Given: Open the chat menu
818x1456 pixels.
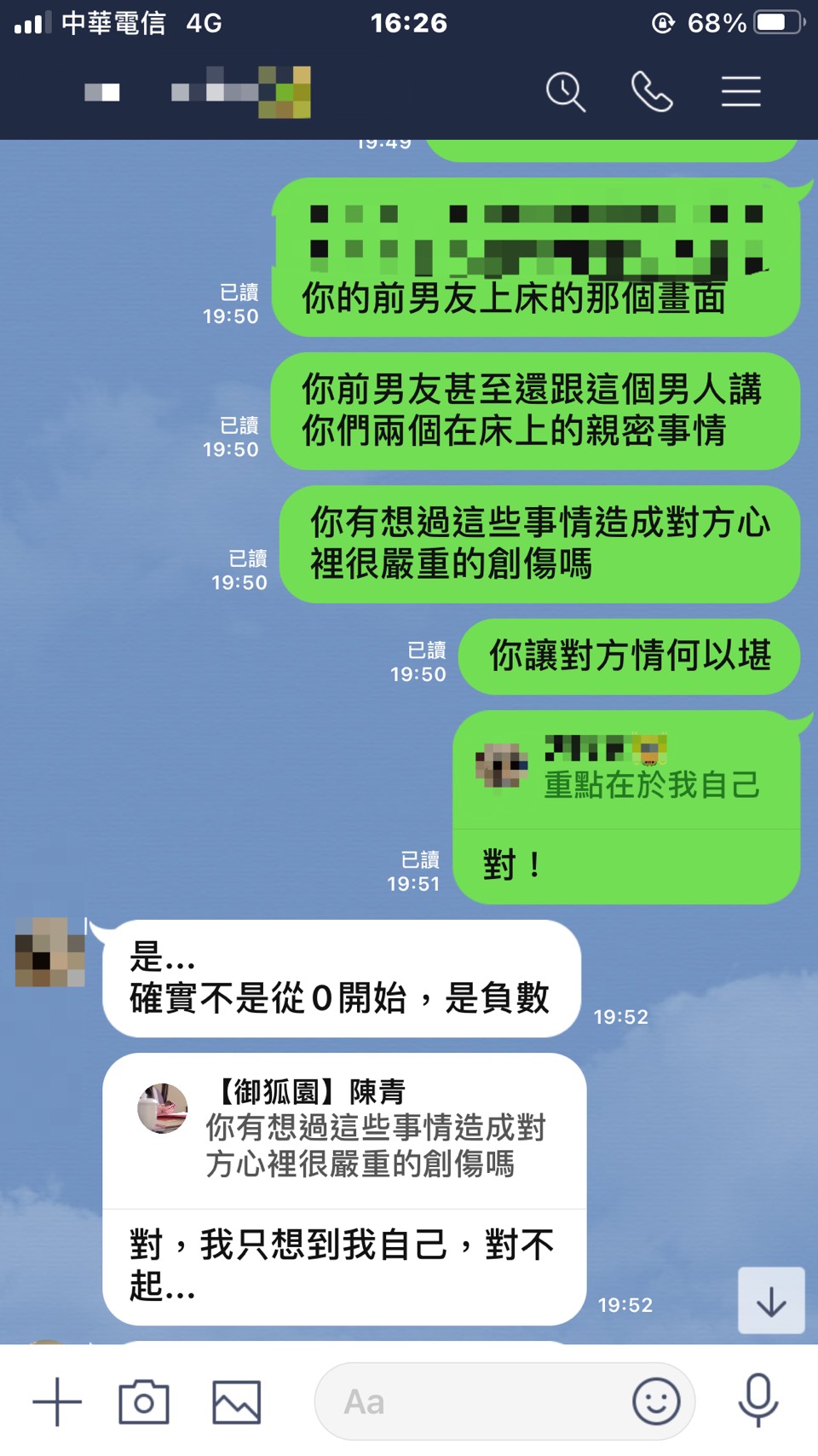Looking at the screenshot, I should pyautogui.click(x=740, y=91).
